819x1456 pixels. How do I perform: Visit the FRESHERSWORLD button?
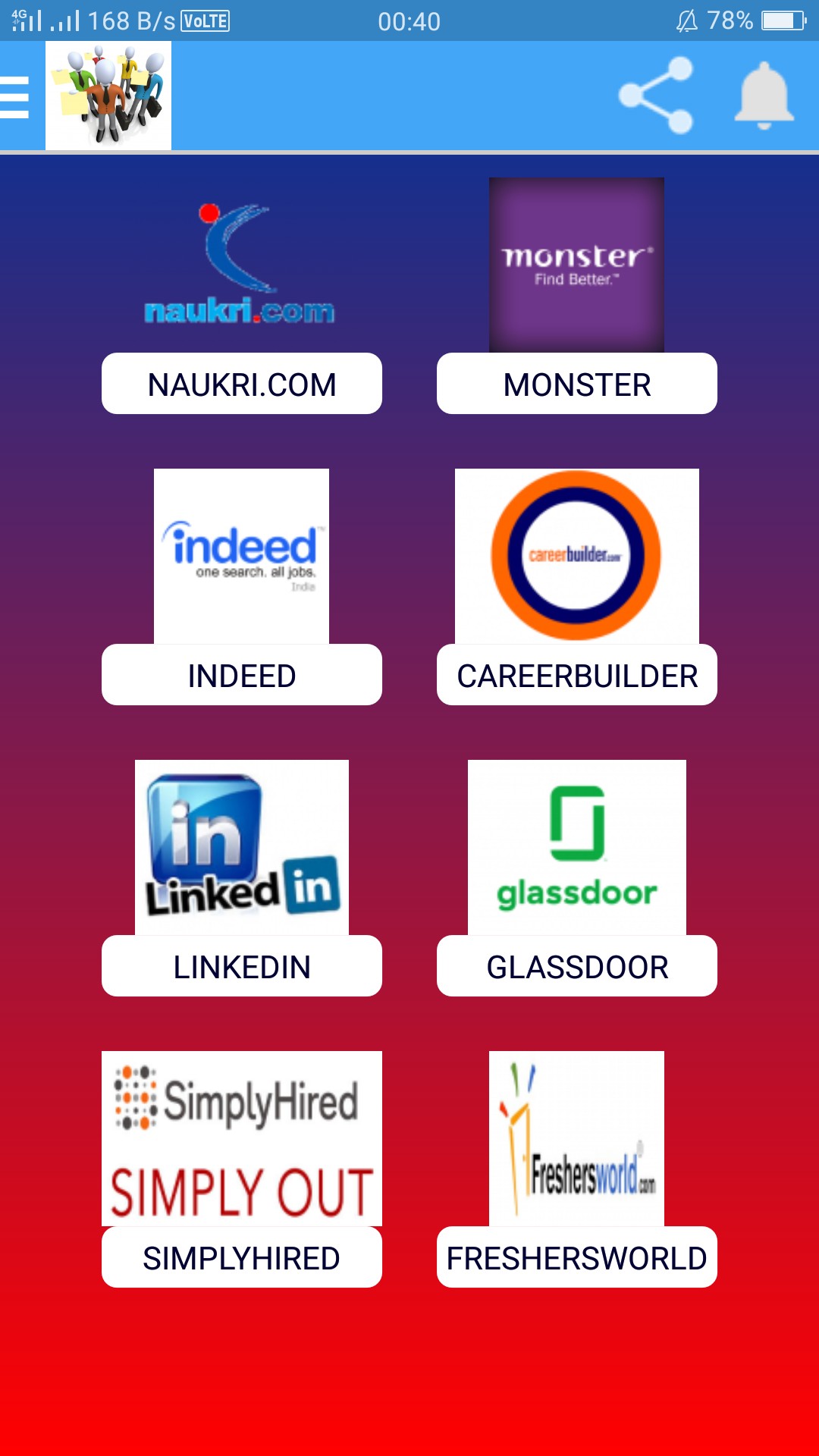(x=576, y=1257)
